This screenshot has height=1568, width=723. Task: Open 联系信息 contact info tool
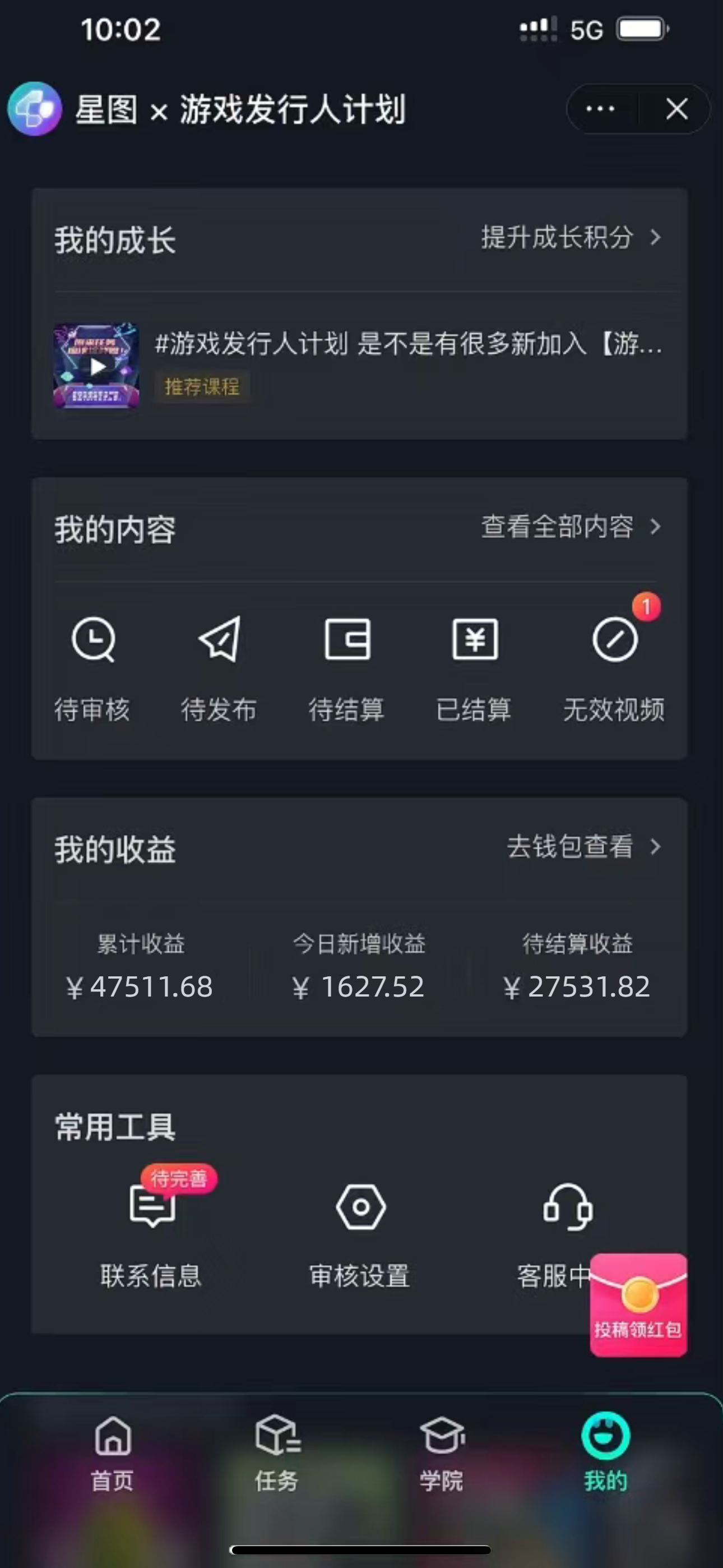[x=151, y=1235]
